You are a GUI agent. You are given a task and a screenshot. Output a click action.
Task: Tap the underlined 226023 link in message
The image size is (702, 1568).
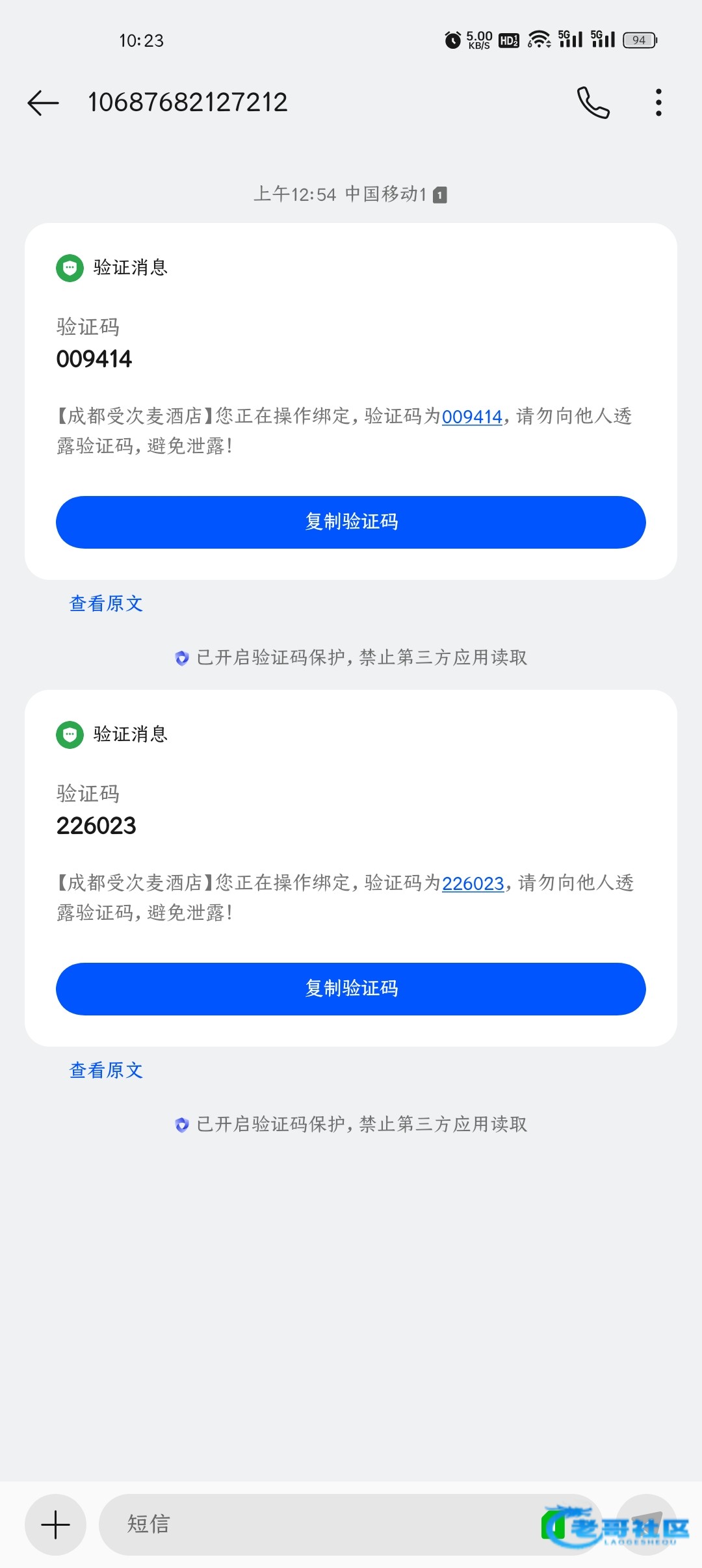tap(473, 883)
